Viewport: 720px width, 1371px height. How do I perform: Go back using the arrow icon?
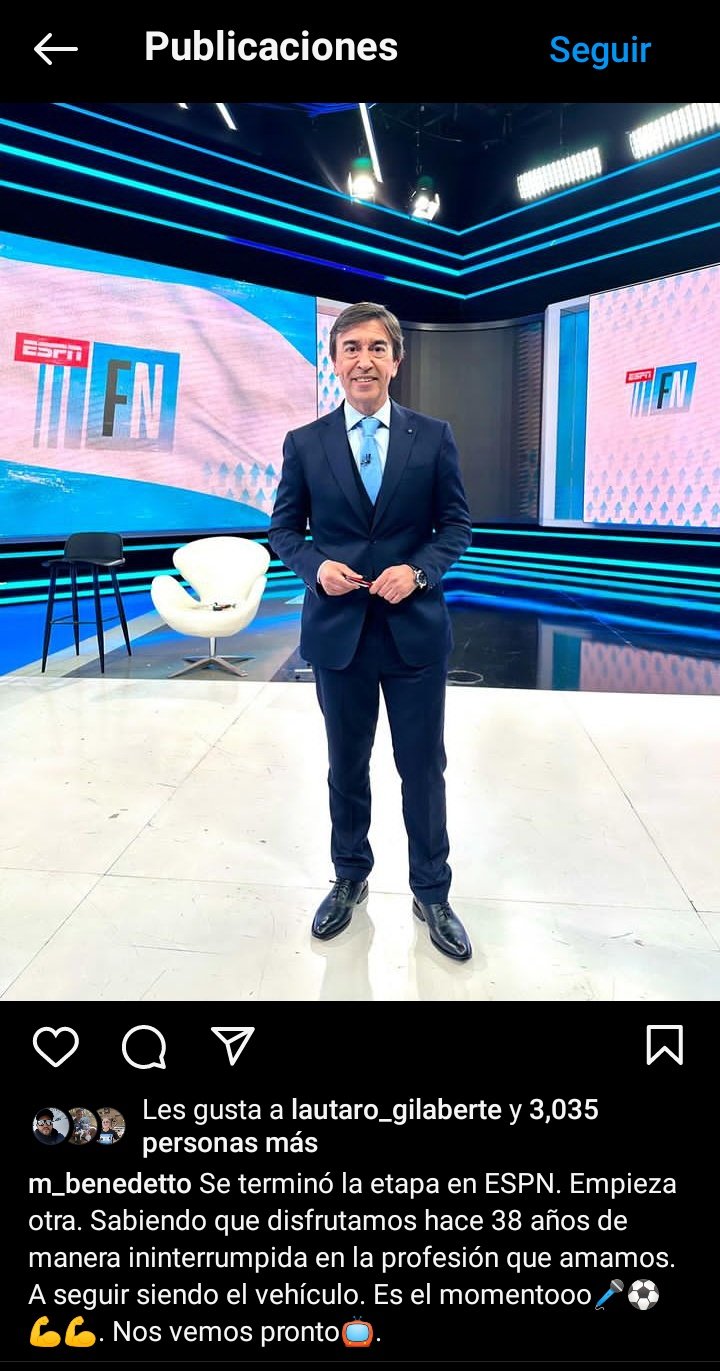[x=55, y=49]
